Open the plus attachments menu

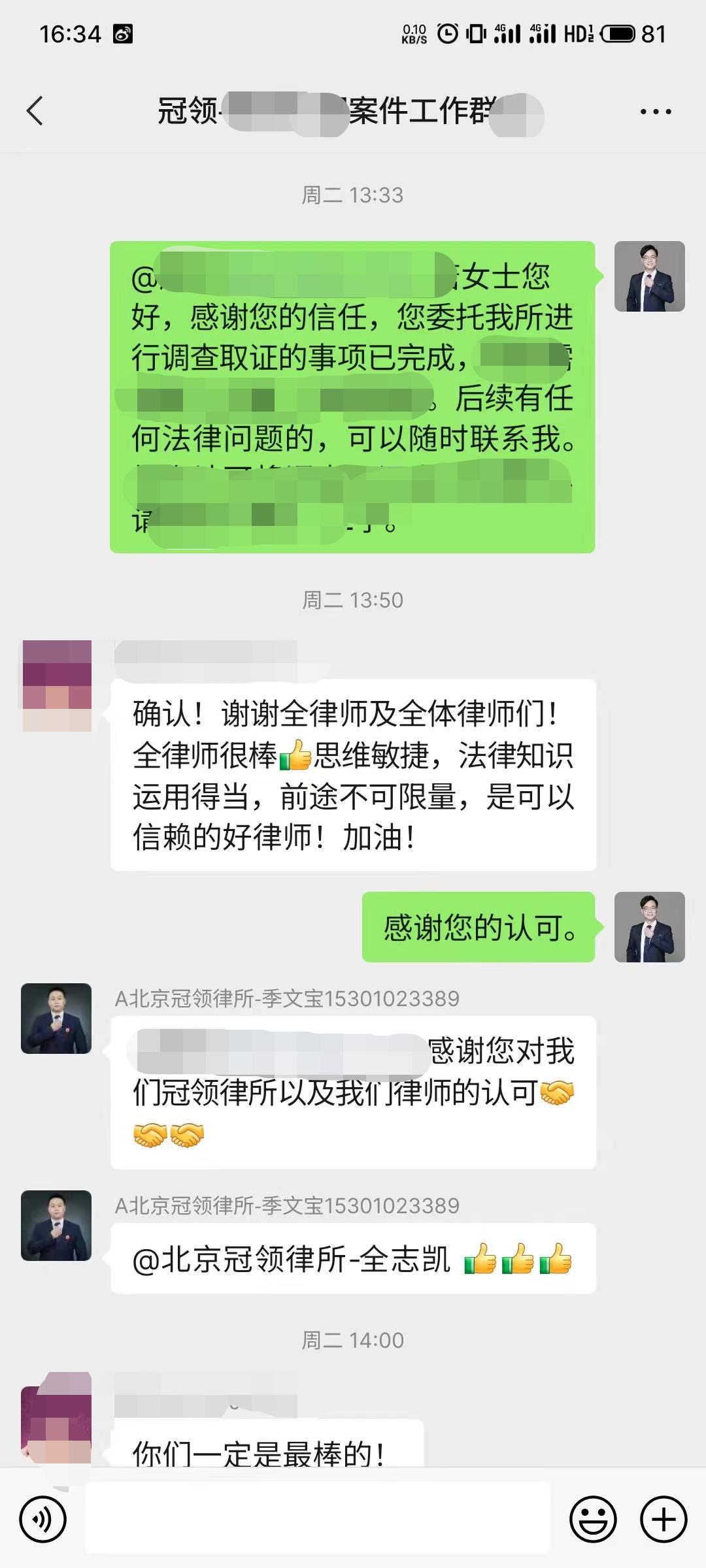(663, 1519)
